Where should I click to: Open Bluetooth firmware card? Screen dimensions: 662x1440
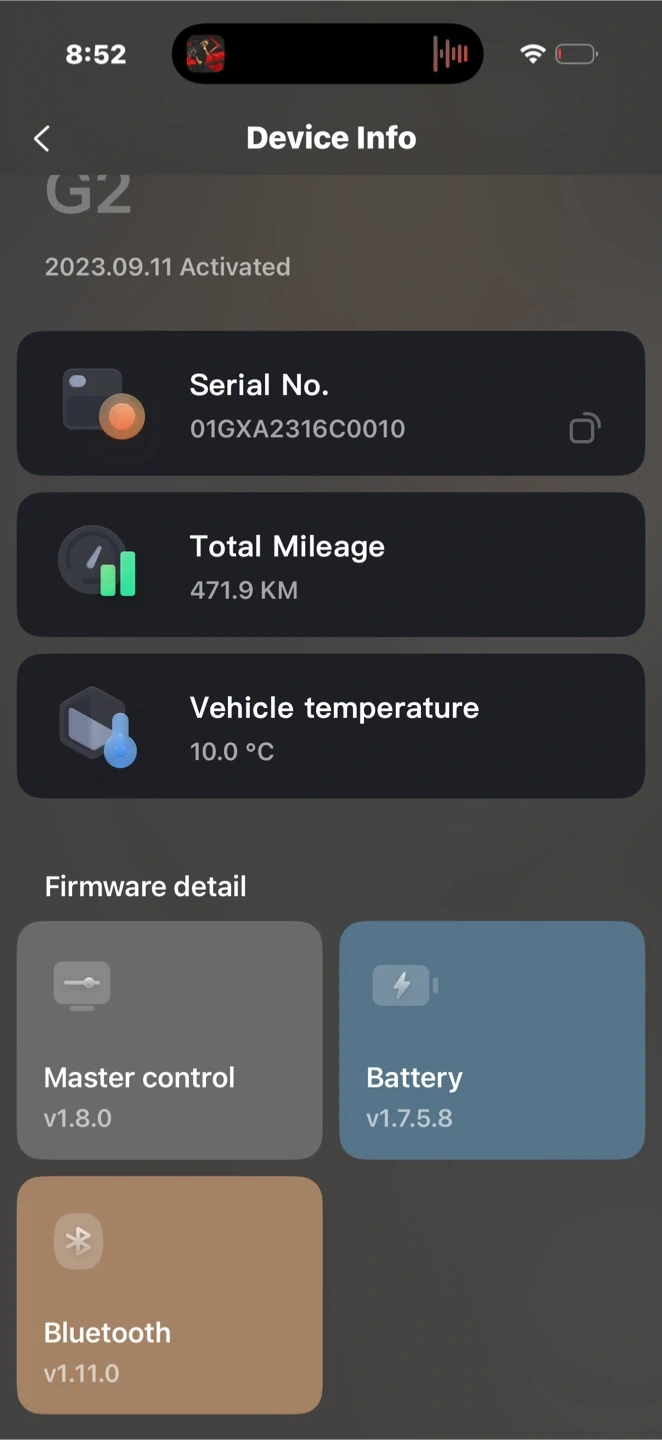170,1295
